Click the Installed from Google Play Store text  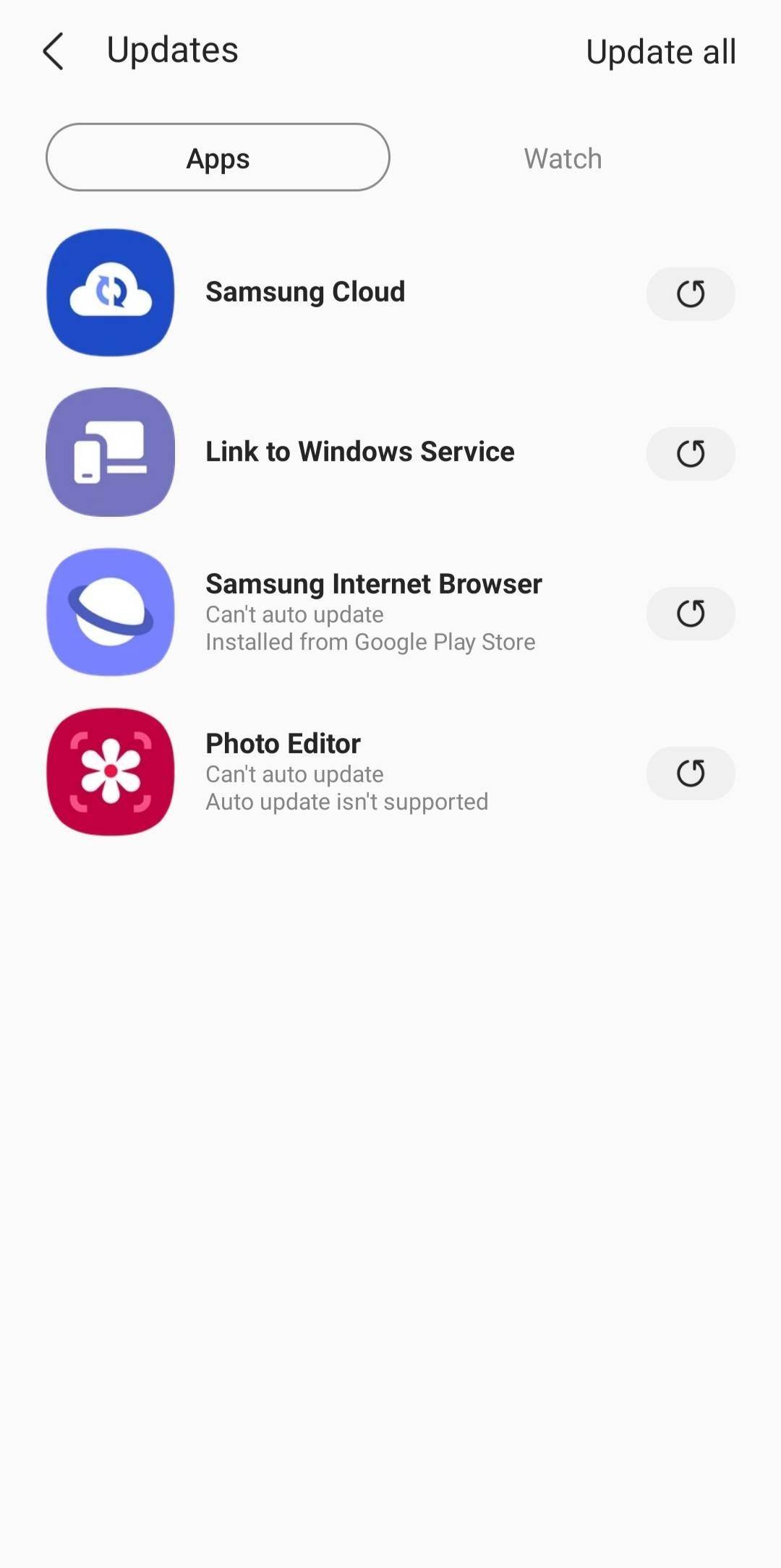pyautogui.click(x=370, y=641)
